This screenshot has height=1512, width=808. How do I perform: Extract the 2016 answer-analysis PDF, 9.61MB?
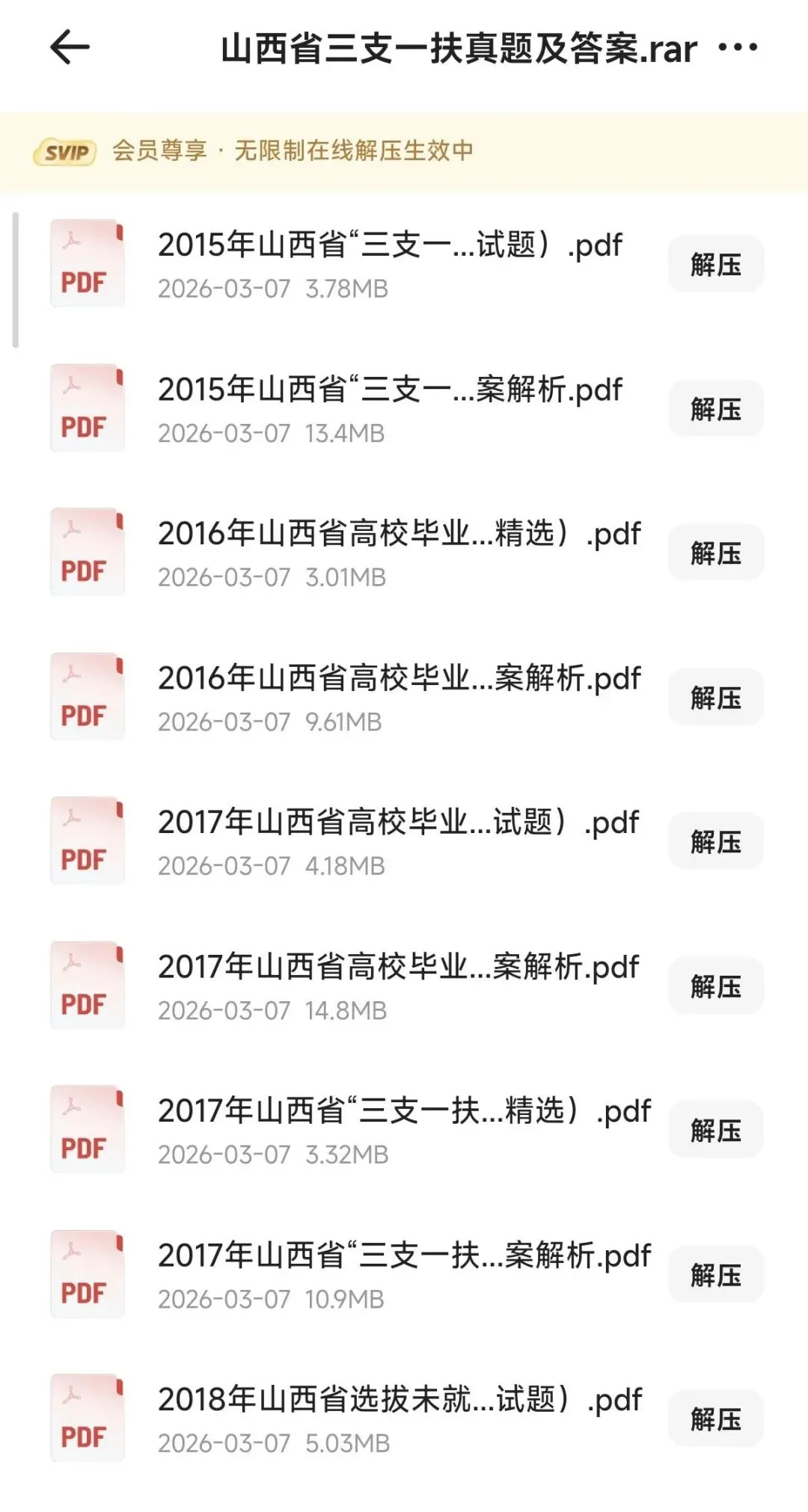coord(715,698)
